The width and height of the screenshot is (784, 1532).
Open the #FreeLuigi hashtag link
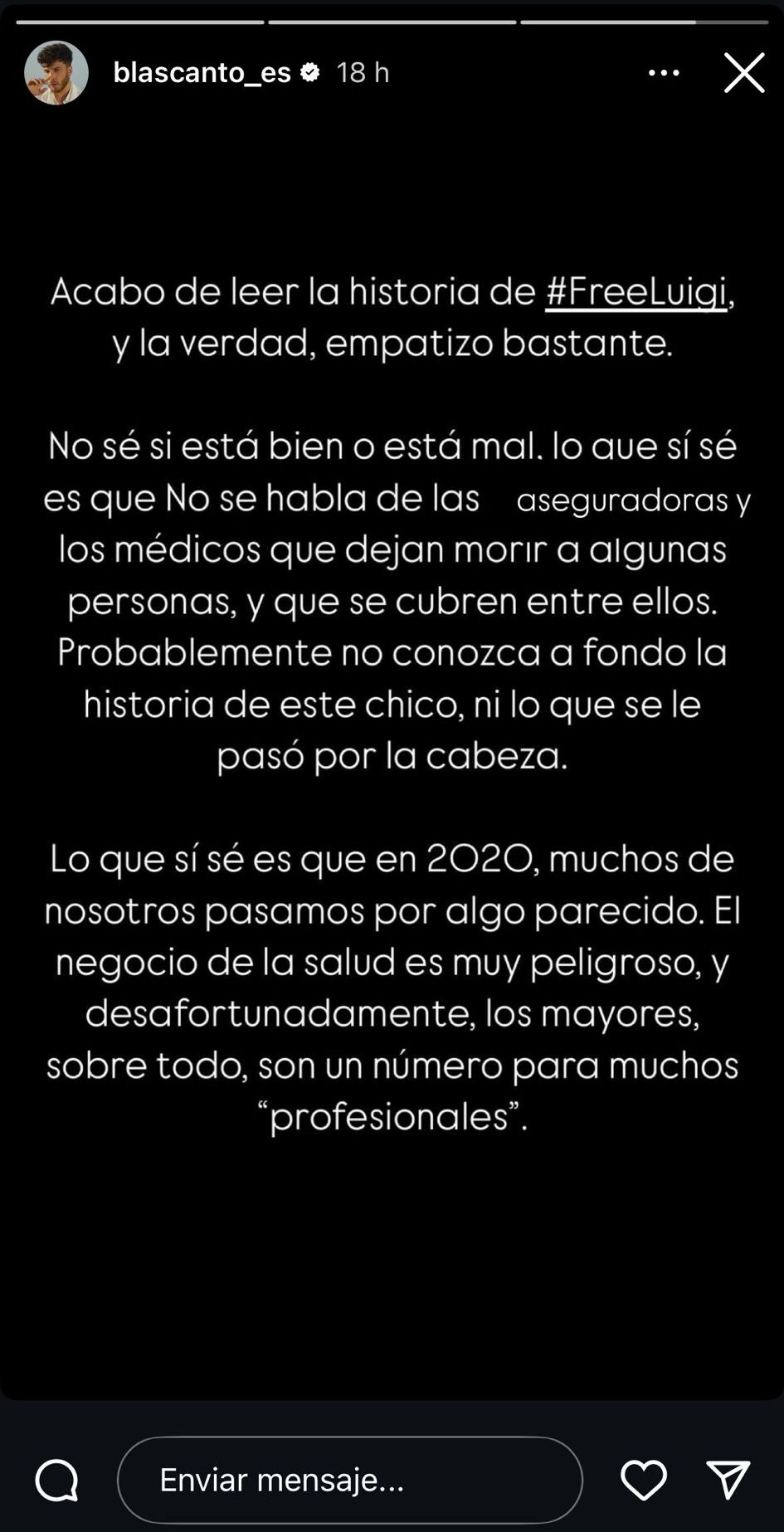pos(635,292)
